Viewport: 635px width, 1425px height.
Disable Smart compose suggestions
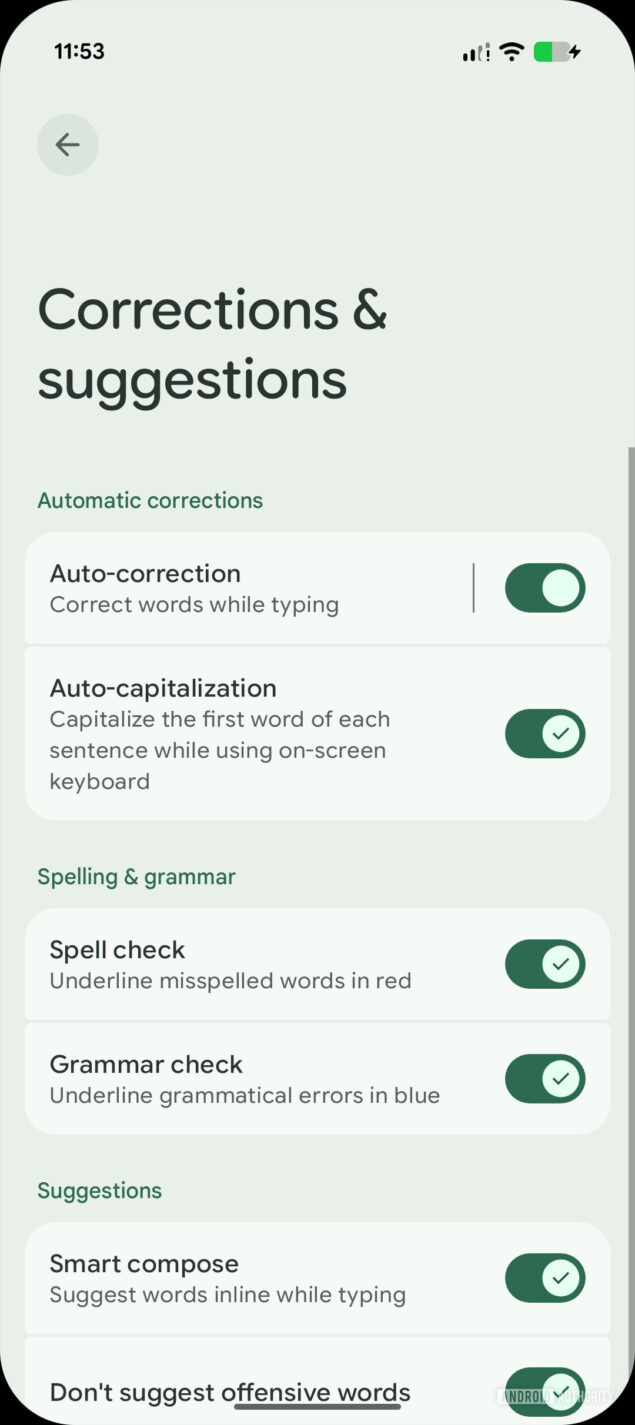545,1278
